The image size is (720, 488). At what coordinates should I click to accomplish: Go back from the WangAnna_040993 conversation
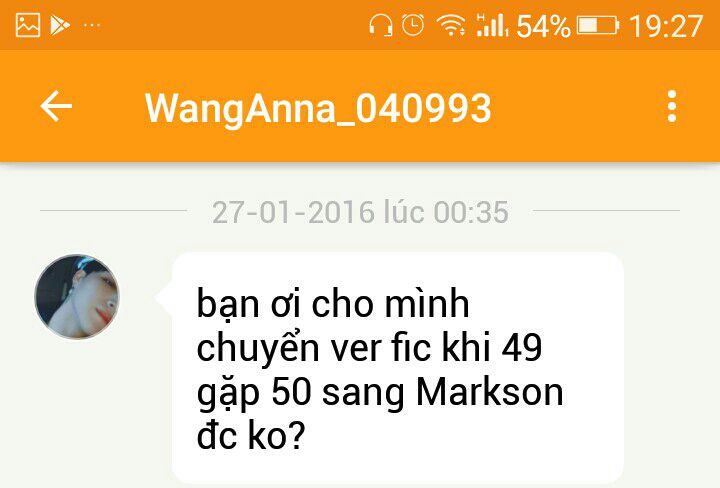coord(57,107)
